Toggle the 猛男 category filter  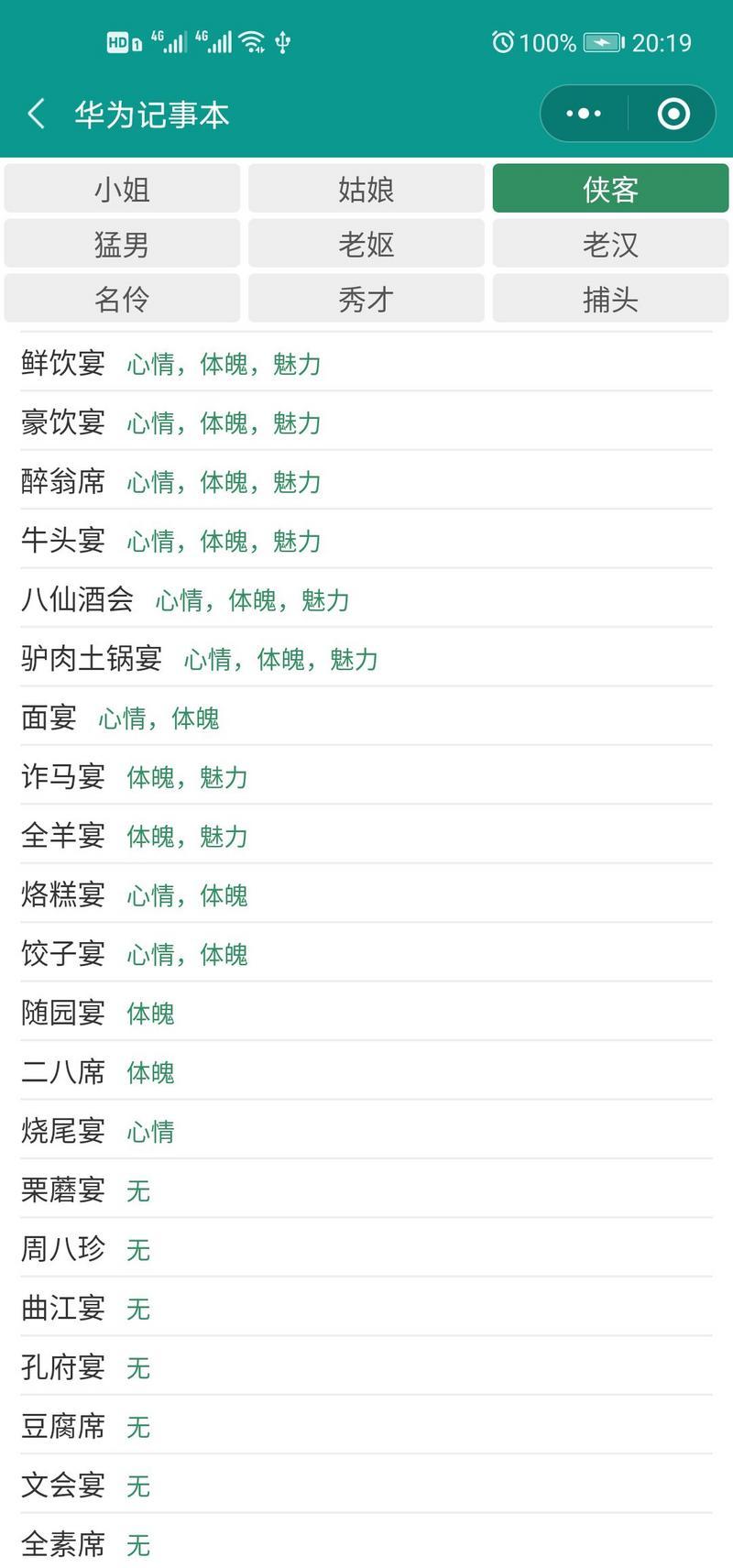tap(123, 243)
